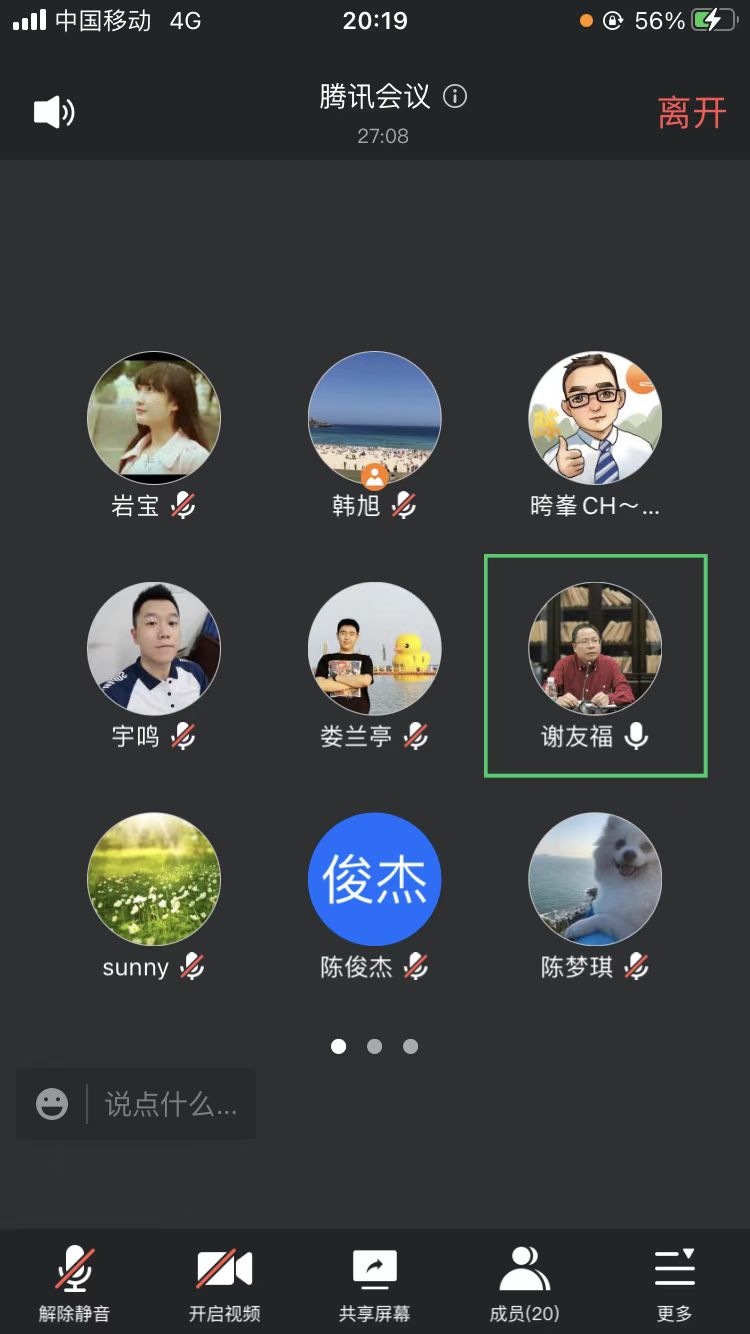Select participant 韩旭

(x=374, y=419)
